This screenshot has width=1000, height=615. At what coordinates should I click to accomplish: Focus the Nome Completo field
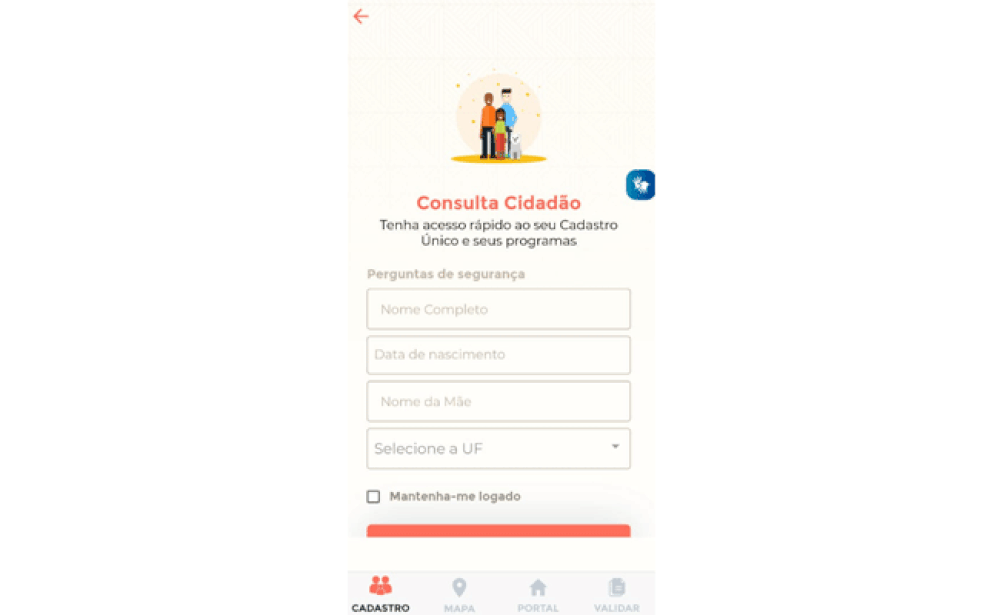pyautogui.click(x=498, y=309)
